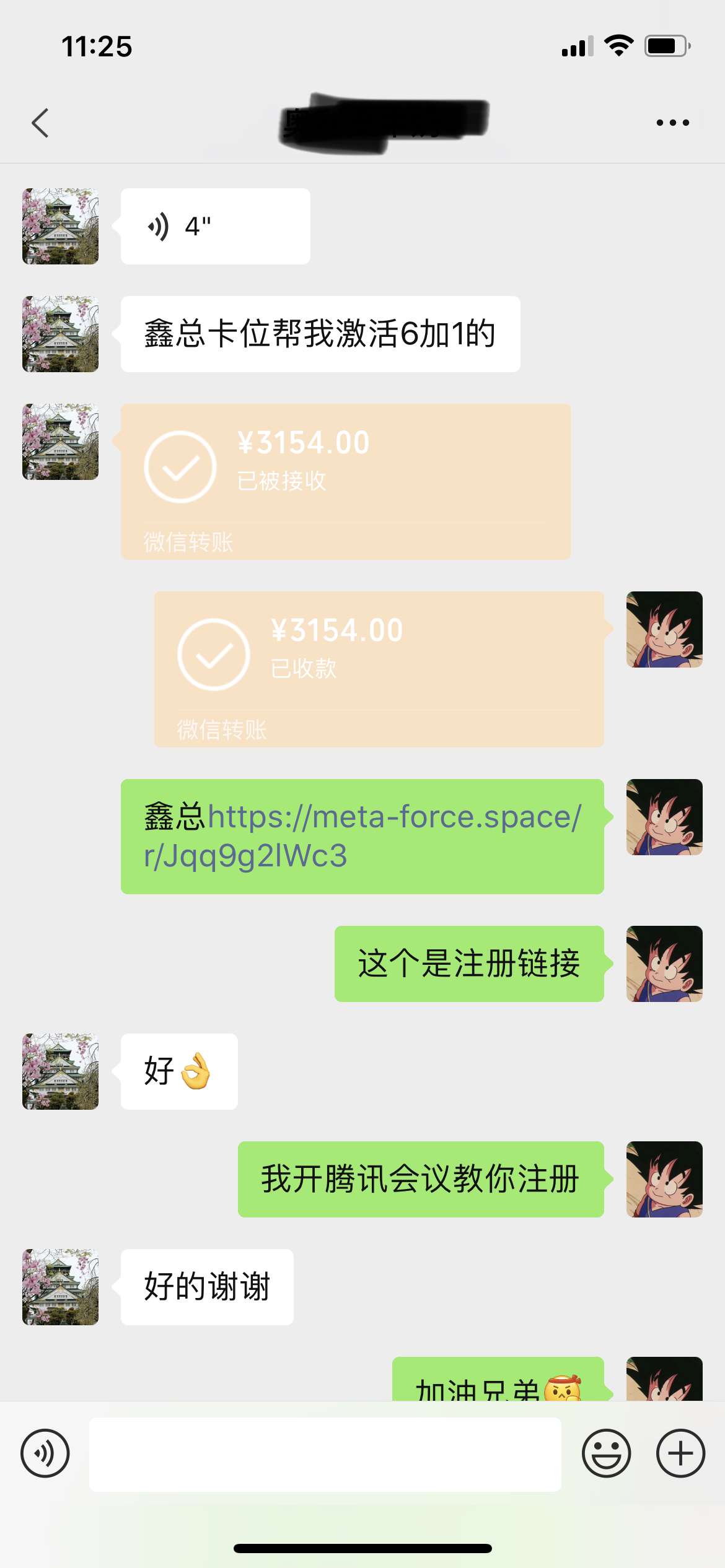Open the emoji sticker panel
This screenshot has width=725, height=1568.
(606, 1453)
